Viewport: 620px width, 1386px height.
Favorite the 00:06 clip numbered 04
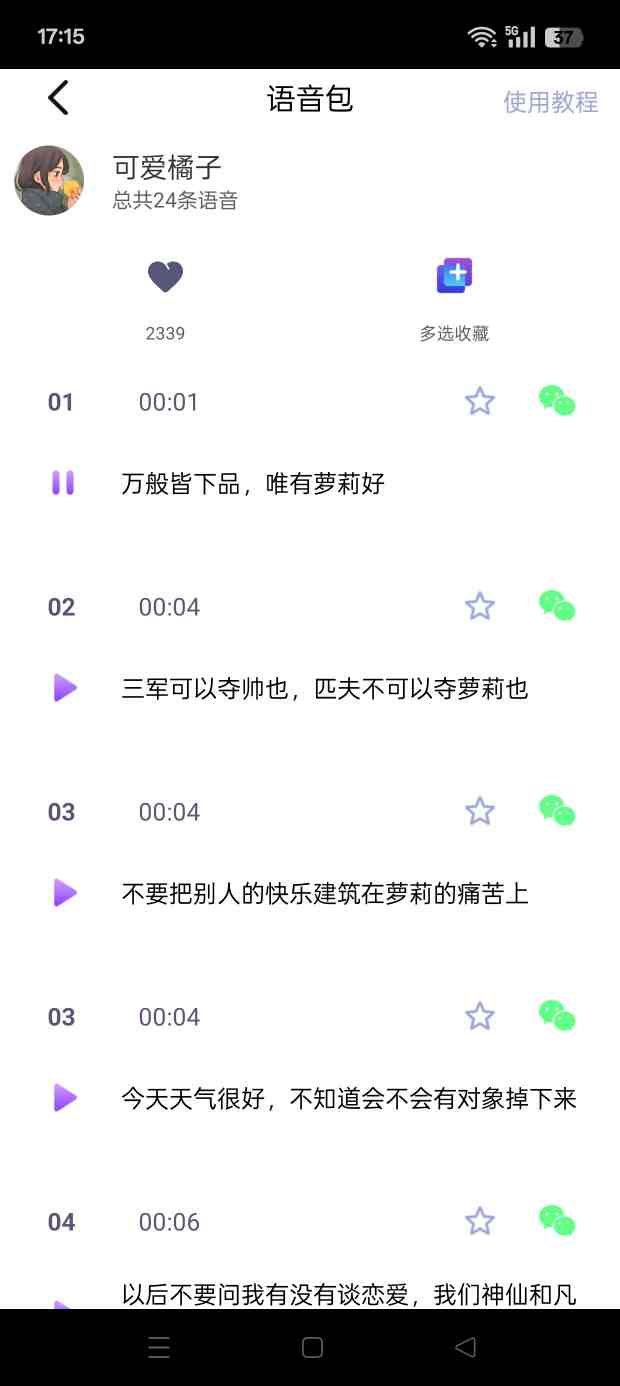[480, 1222]
